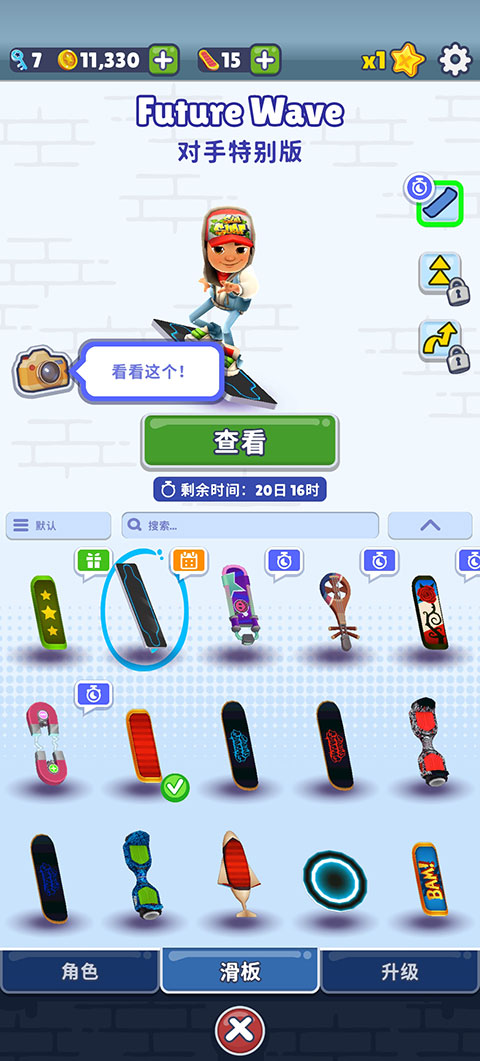Image resolution: width=480 pixels, height=1061 pixels.
Task: Switch to the 升级 tab
Action: (x=399, y=972)
